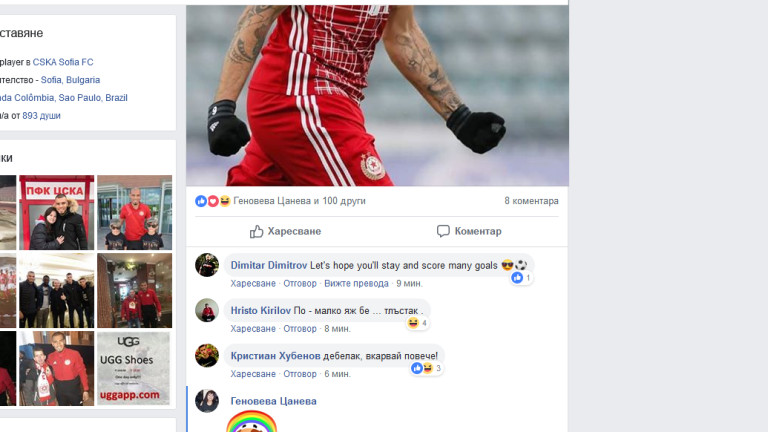Open the main post photo
This screenshot has height=432, width=768.
[377, 95]
